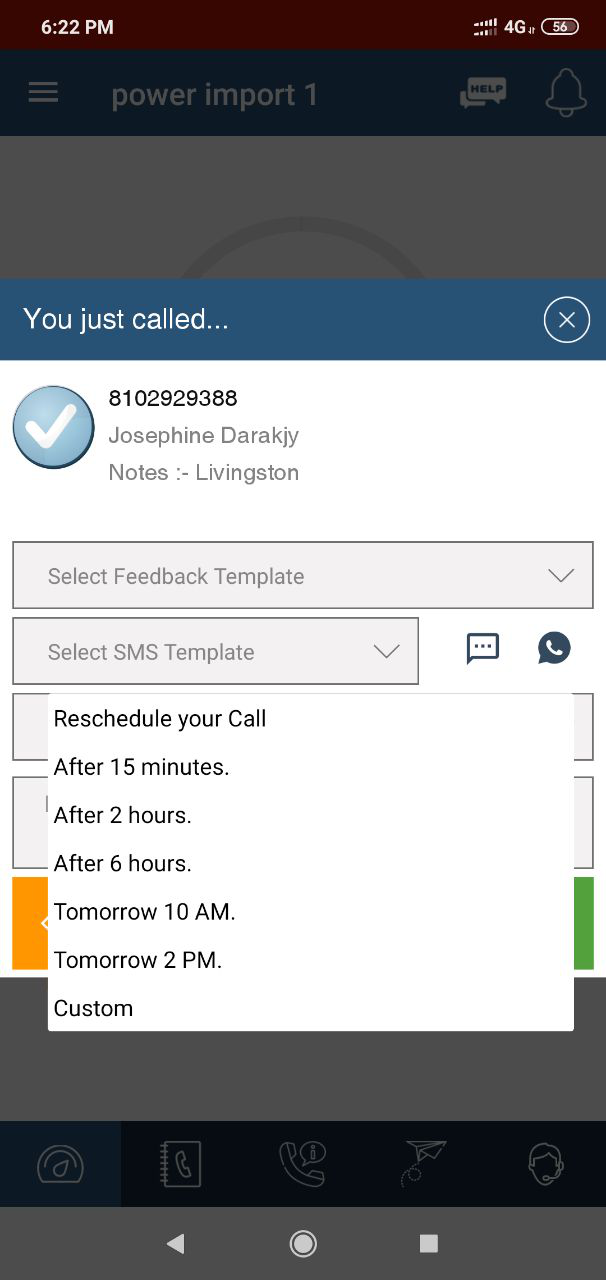This screenshot has width=606, height=1280.
Task: Select After 2 hours reschedule option
Action: [123, 815]
